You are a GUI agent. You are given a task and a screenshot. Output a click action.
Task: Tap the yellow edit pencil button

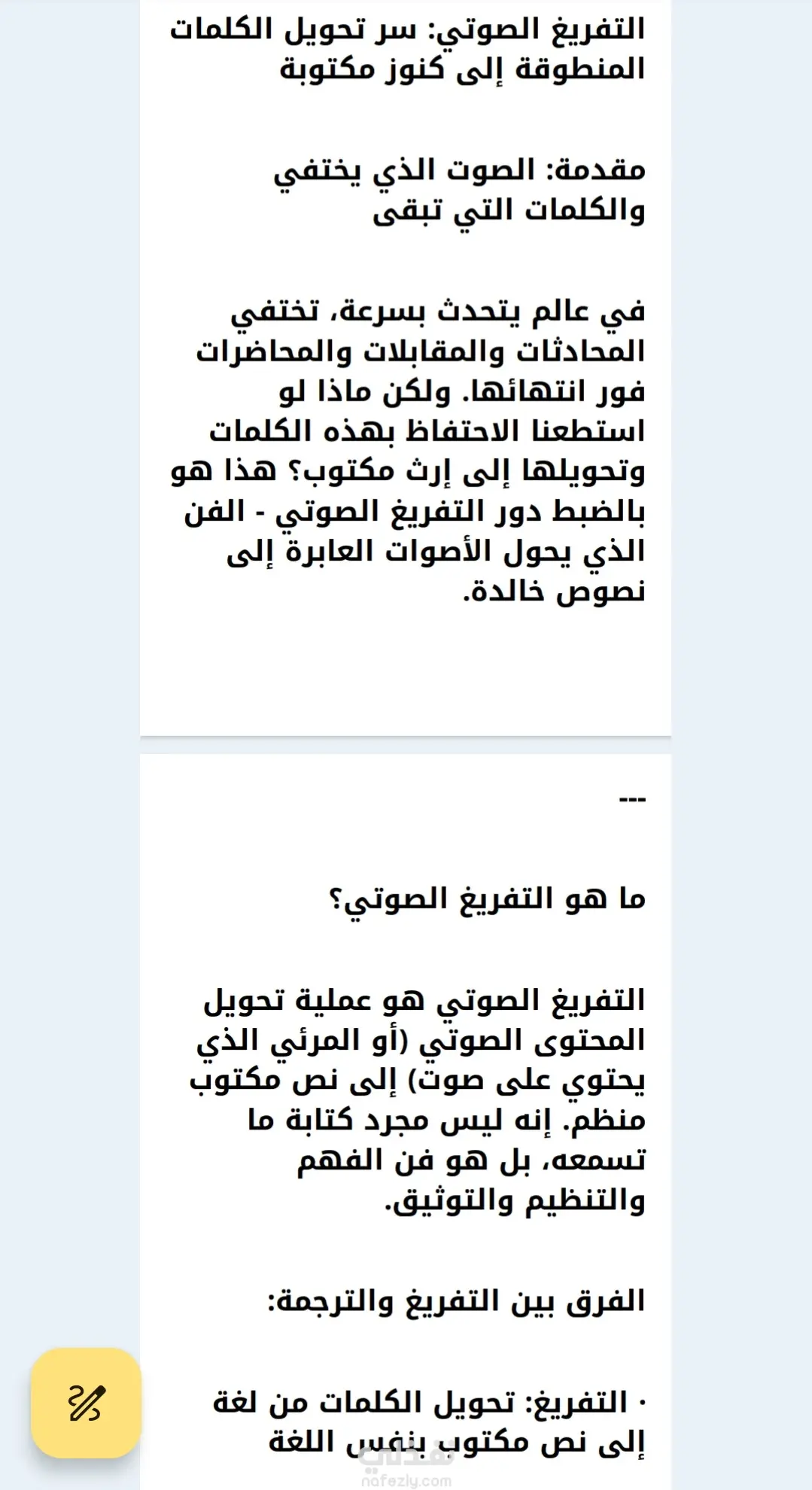(86, 1402)
